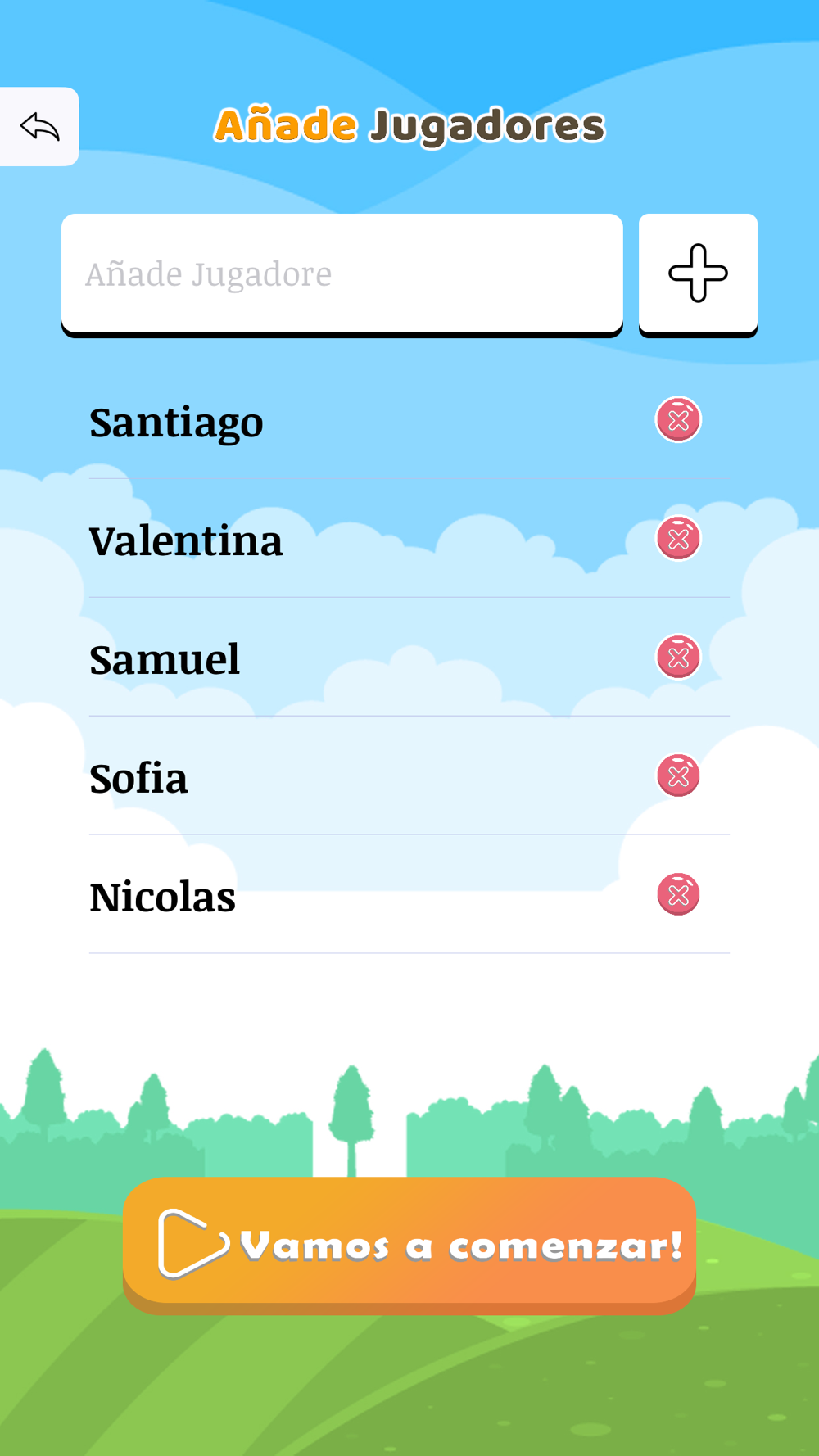Focus the Añade Jugadore text field
Screen dimensions: 819x1456
342,275
